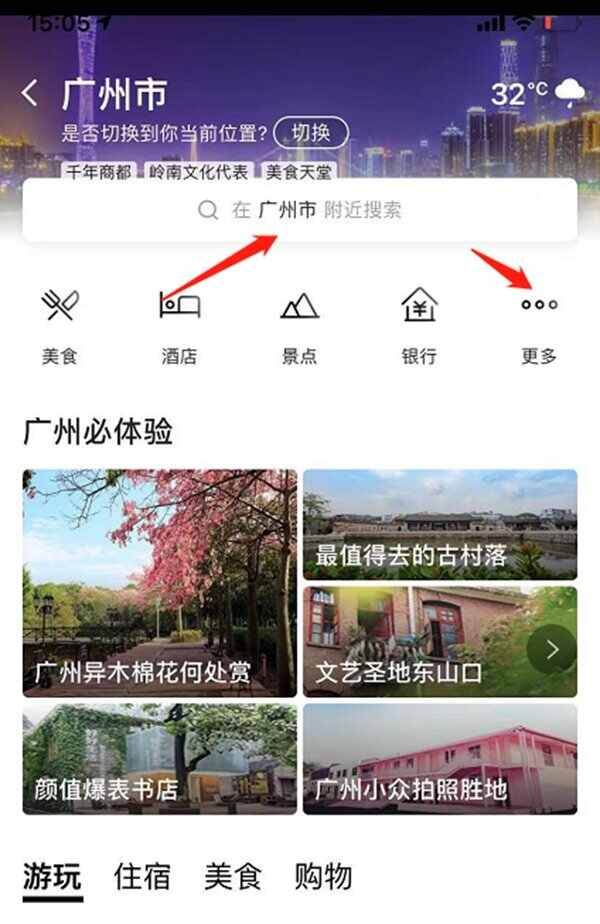View 最值得去的古村落 card
The width and height of the screenshot is (600, 924).
coord(440,524)
